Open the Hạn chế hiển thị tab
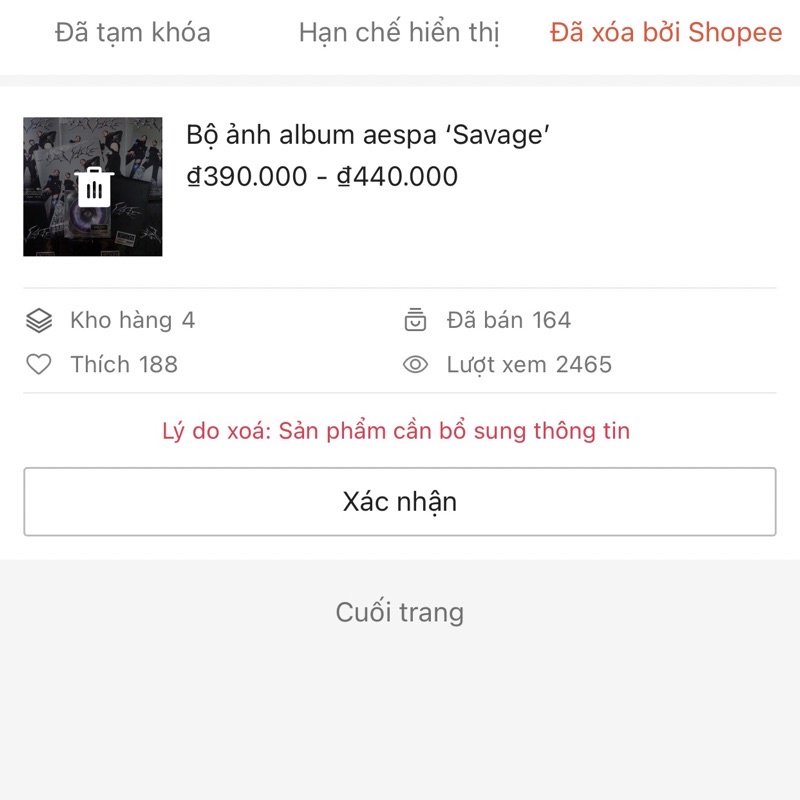This screenshot has height=800, width=800. 399,33
